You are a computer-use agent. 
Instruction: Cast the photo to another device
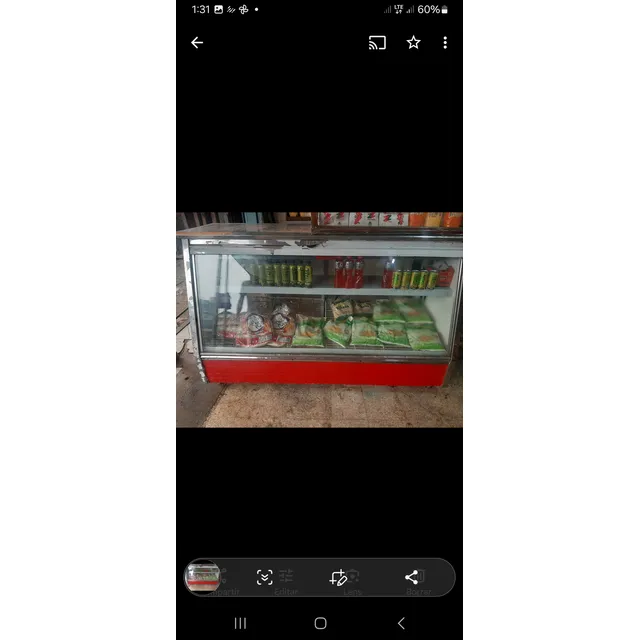click(x=377, y=42)
